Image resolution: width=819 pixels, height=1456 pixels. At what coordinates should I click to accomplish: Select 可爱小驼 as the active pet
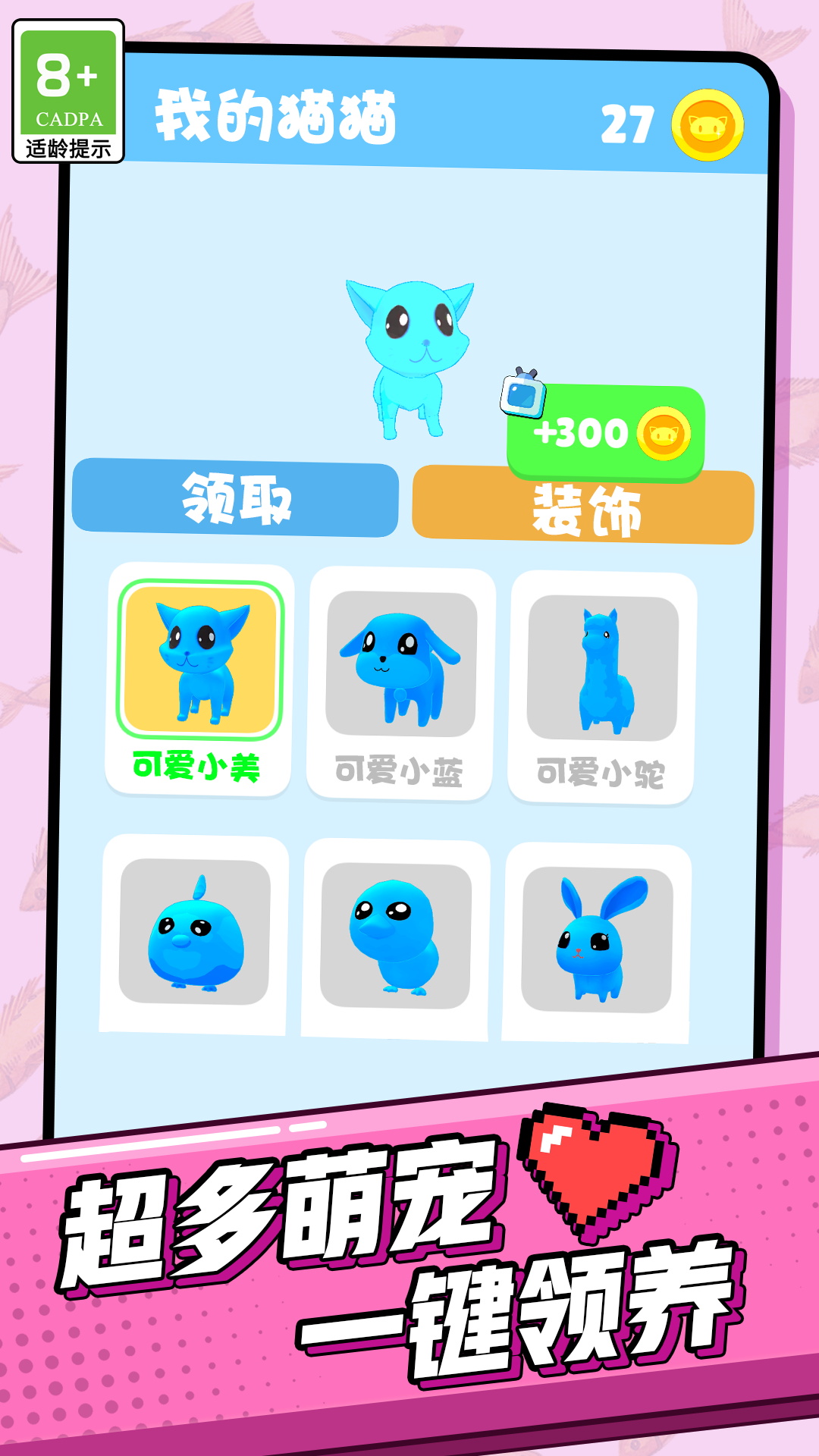click(x=604, y=667)
